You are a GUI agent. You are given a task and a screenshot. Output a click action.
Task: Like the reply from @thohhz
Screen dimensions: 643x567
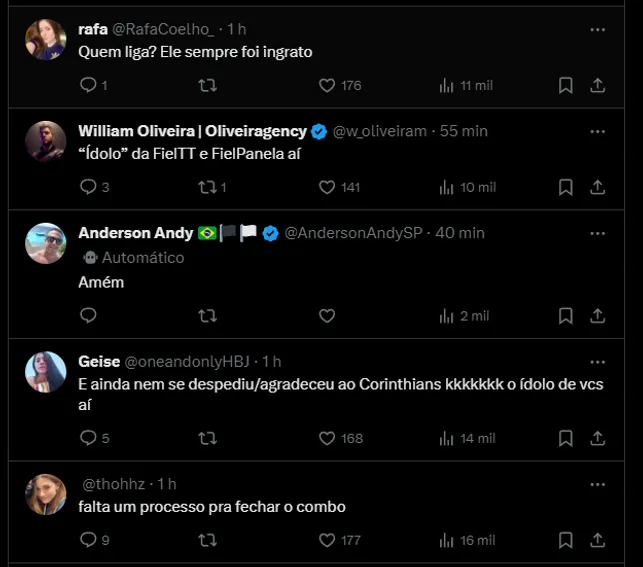click(326, 540)
